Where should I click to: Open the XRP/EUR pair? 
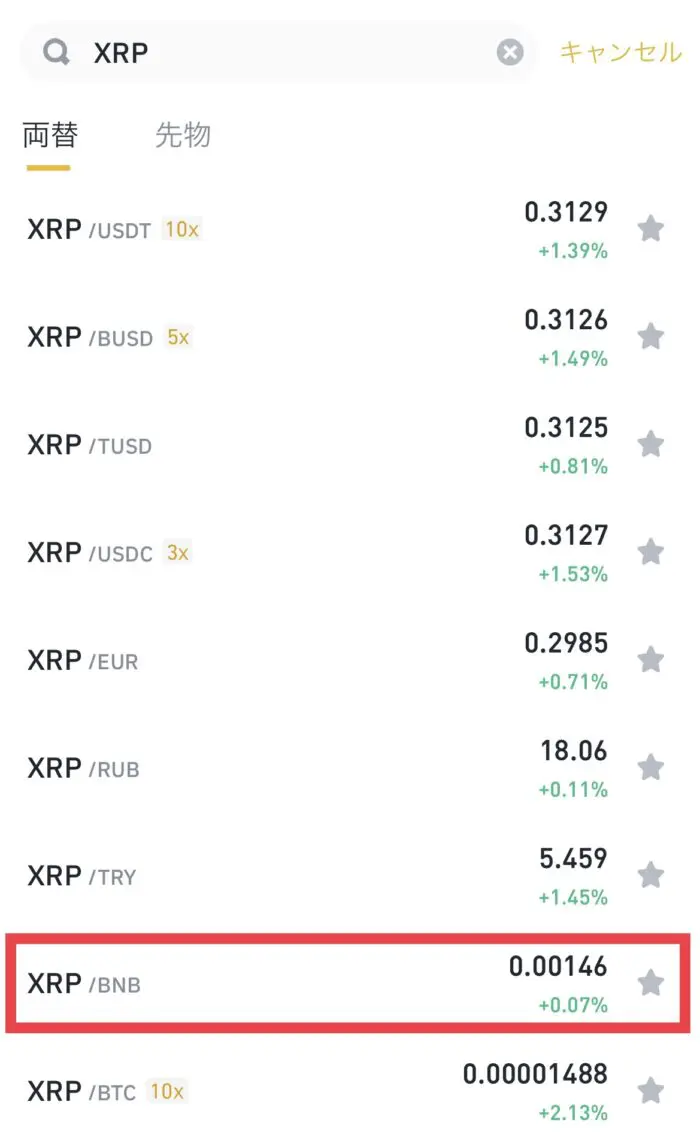pyautogui.click(x=300, y=660)
